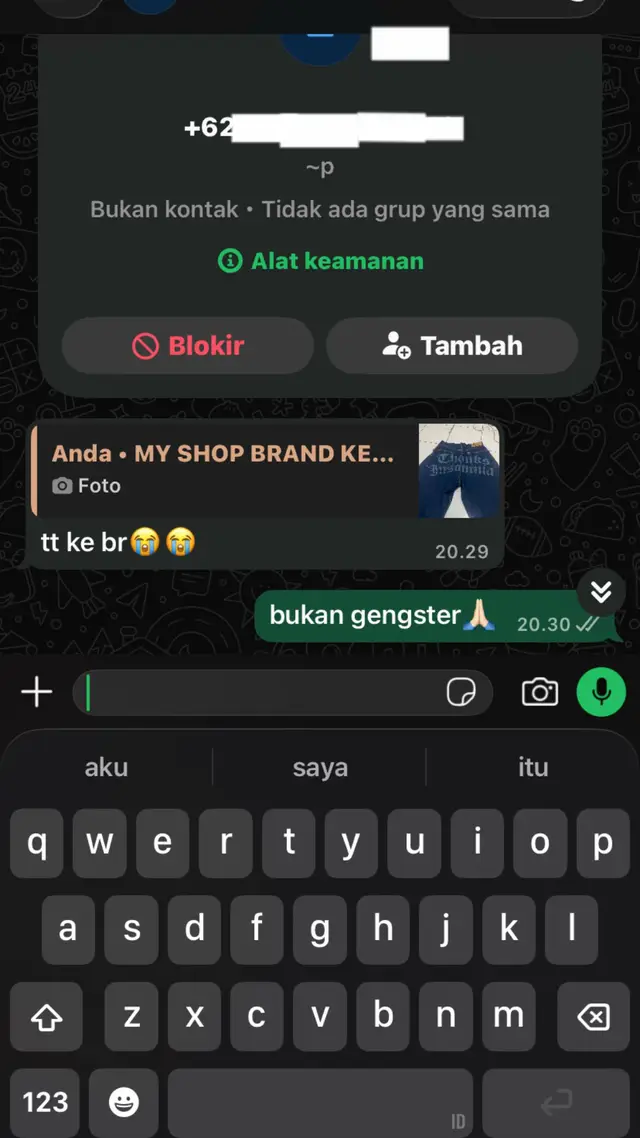Viewport: 640px width, 1138px height.
Task: Open the attachment plus menu
Action: pos(36,692)
